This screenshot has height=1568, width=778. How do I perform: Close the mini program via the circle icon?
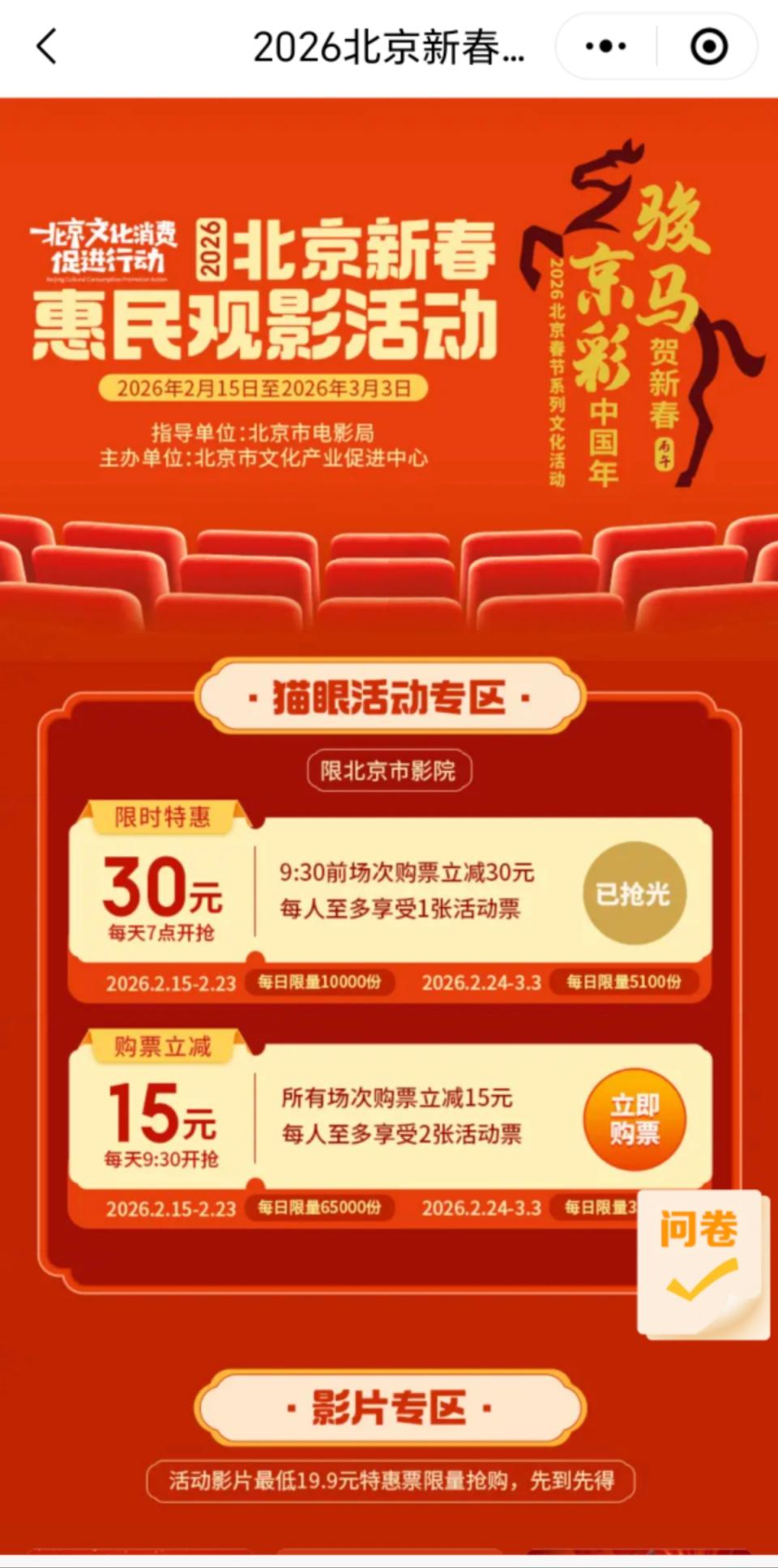tap(708, 46)
